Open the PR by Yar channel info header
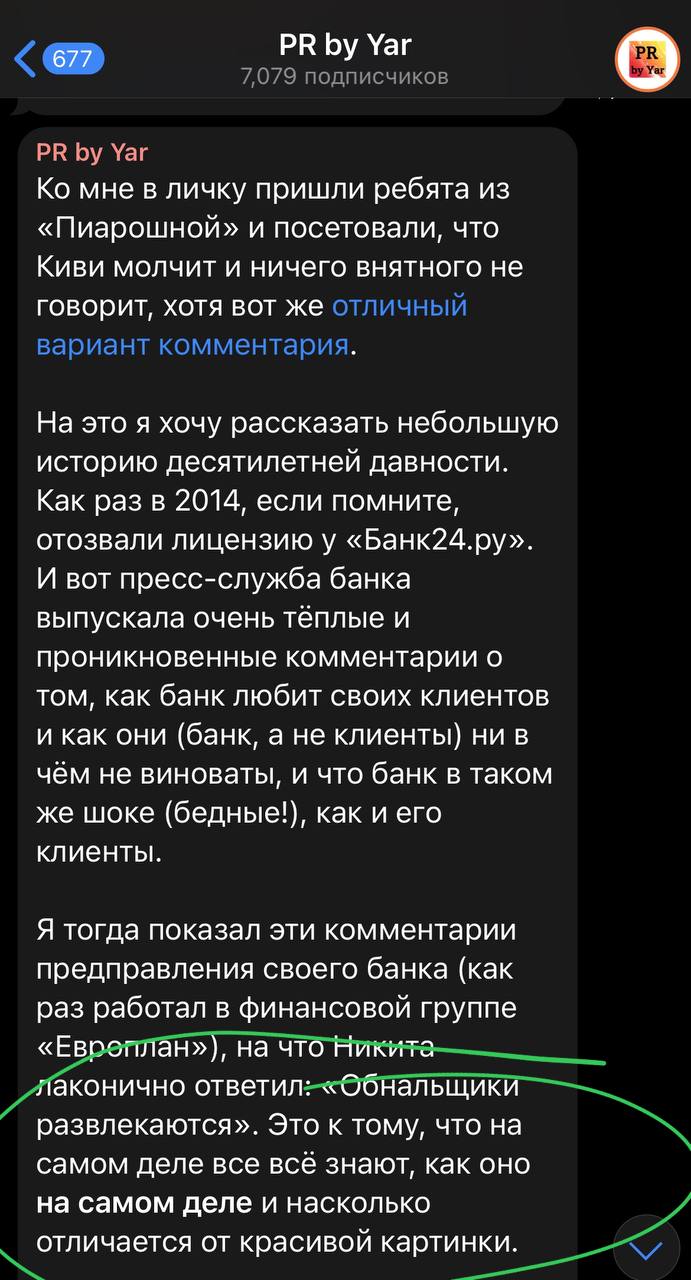Image resolution: width=691 pixels, height=1280 pixels. coord(345,59)
